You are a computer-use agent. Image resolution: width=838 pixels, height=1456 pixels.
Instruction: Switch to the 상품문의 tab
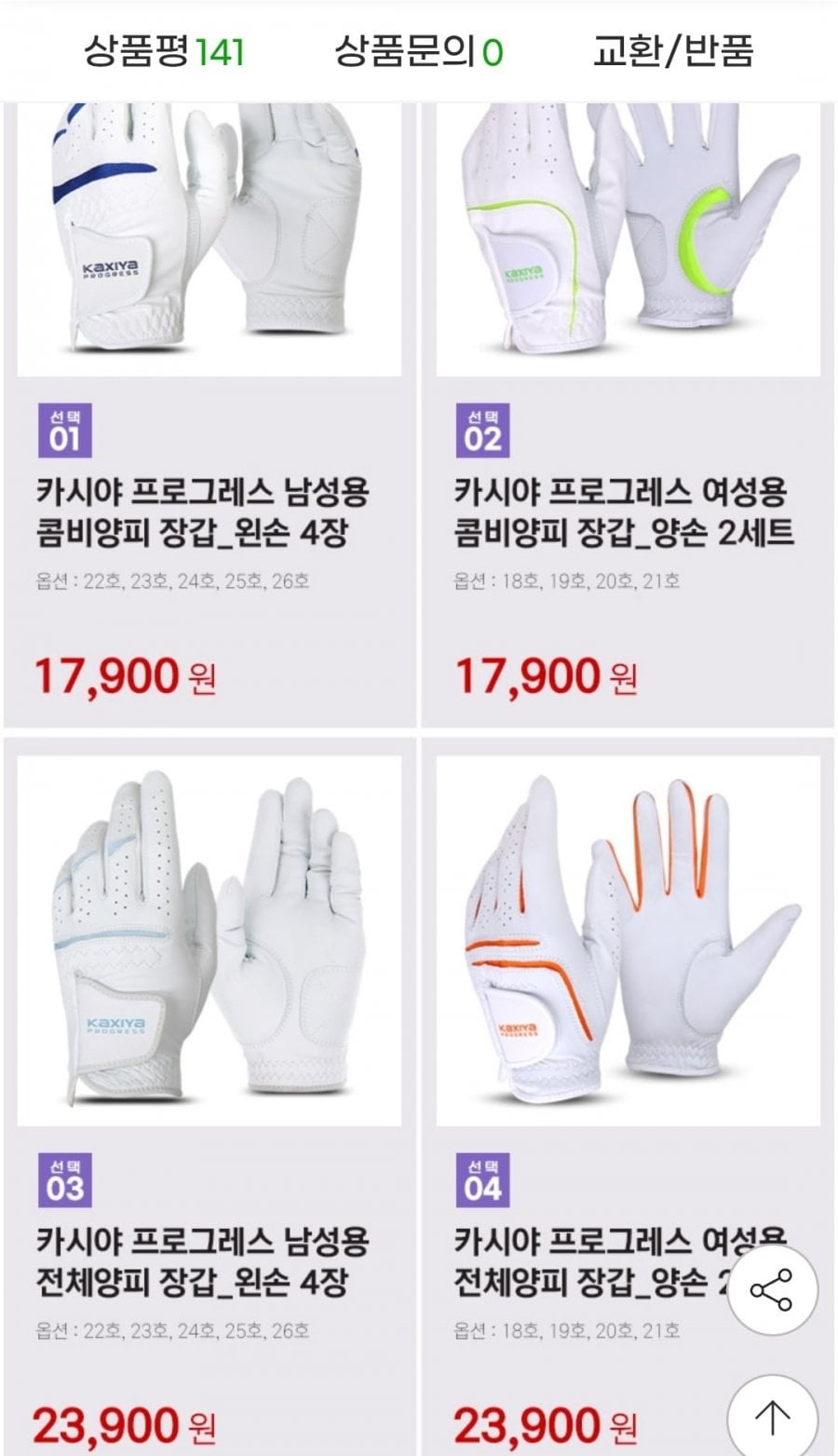[418, 51]
